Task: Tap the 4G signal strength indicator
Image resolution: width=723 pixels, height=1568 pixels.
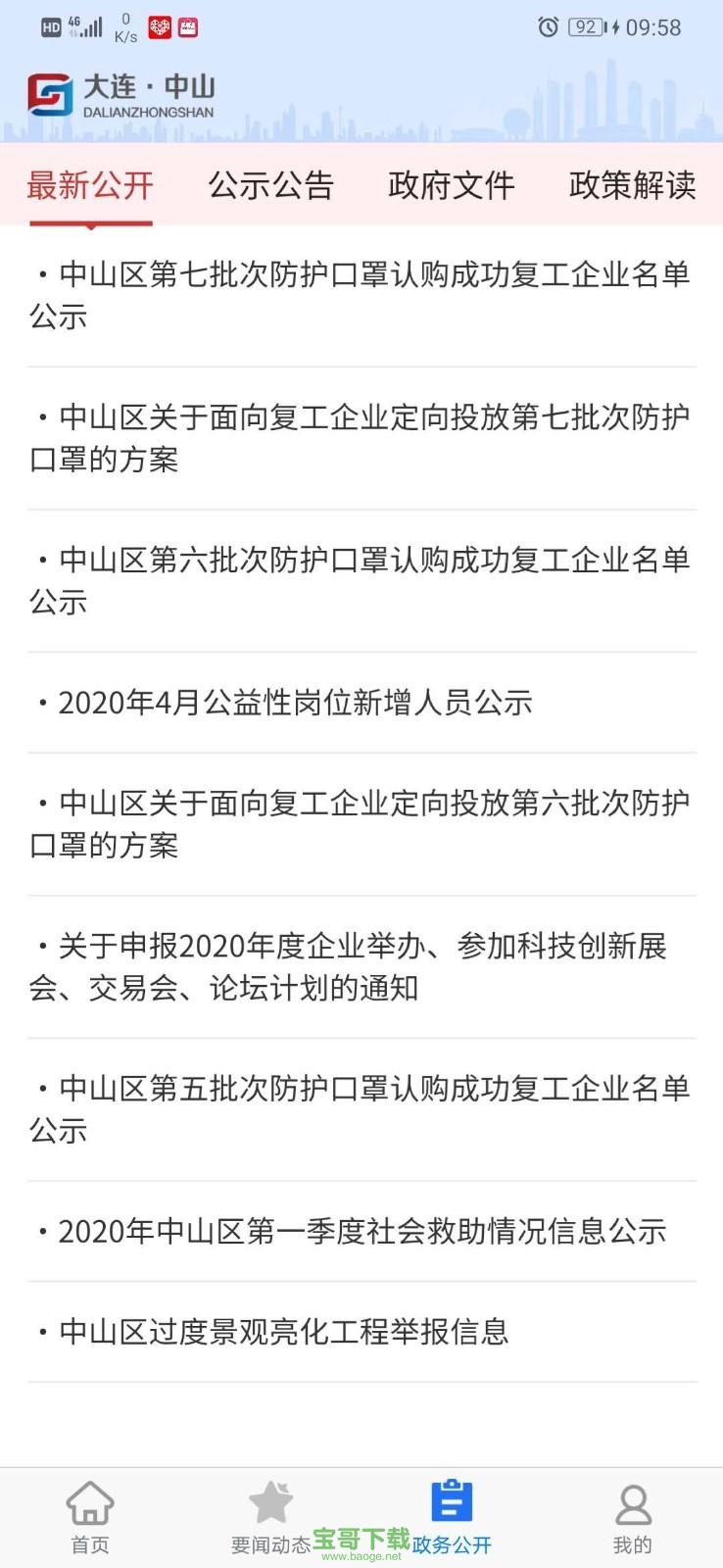Action: [x=88, y=26]
